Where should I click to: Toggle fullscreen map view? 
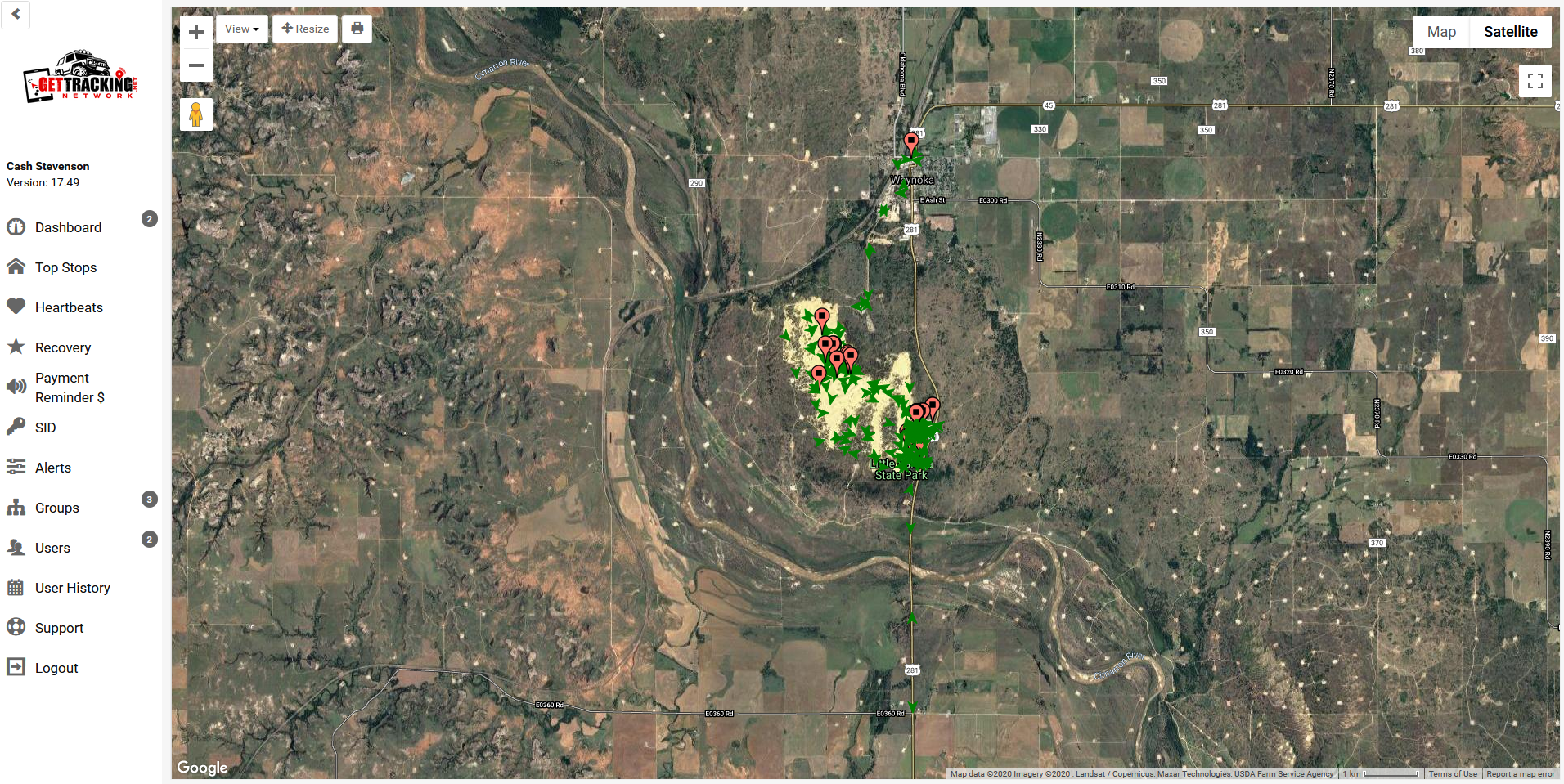[x=1535, y=81]
